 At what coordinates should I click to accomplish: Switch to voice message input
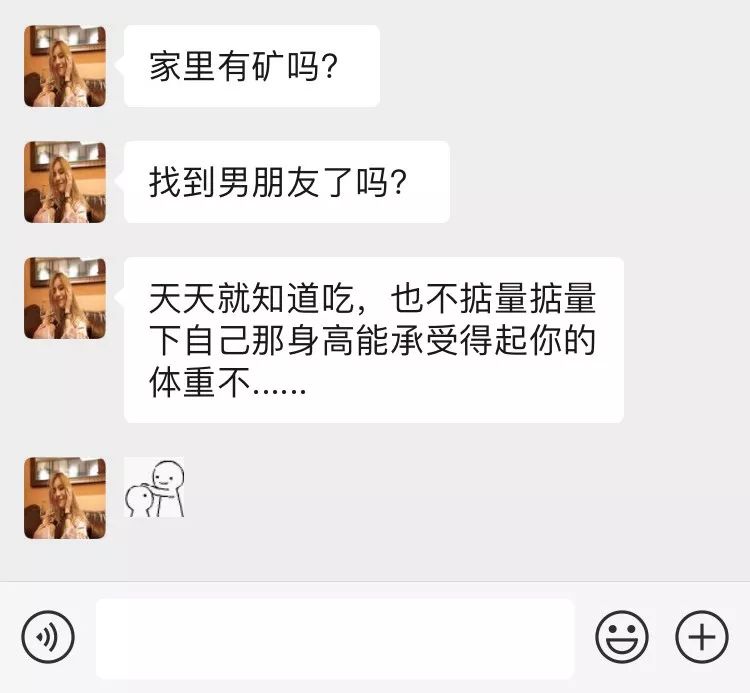click(x=48, y=637)
